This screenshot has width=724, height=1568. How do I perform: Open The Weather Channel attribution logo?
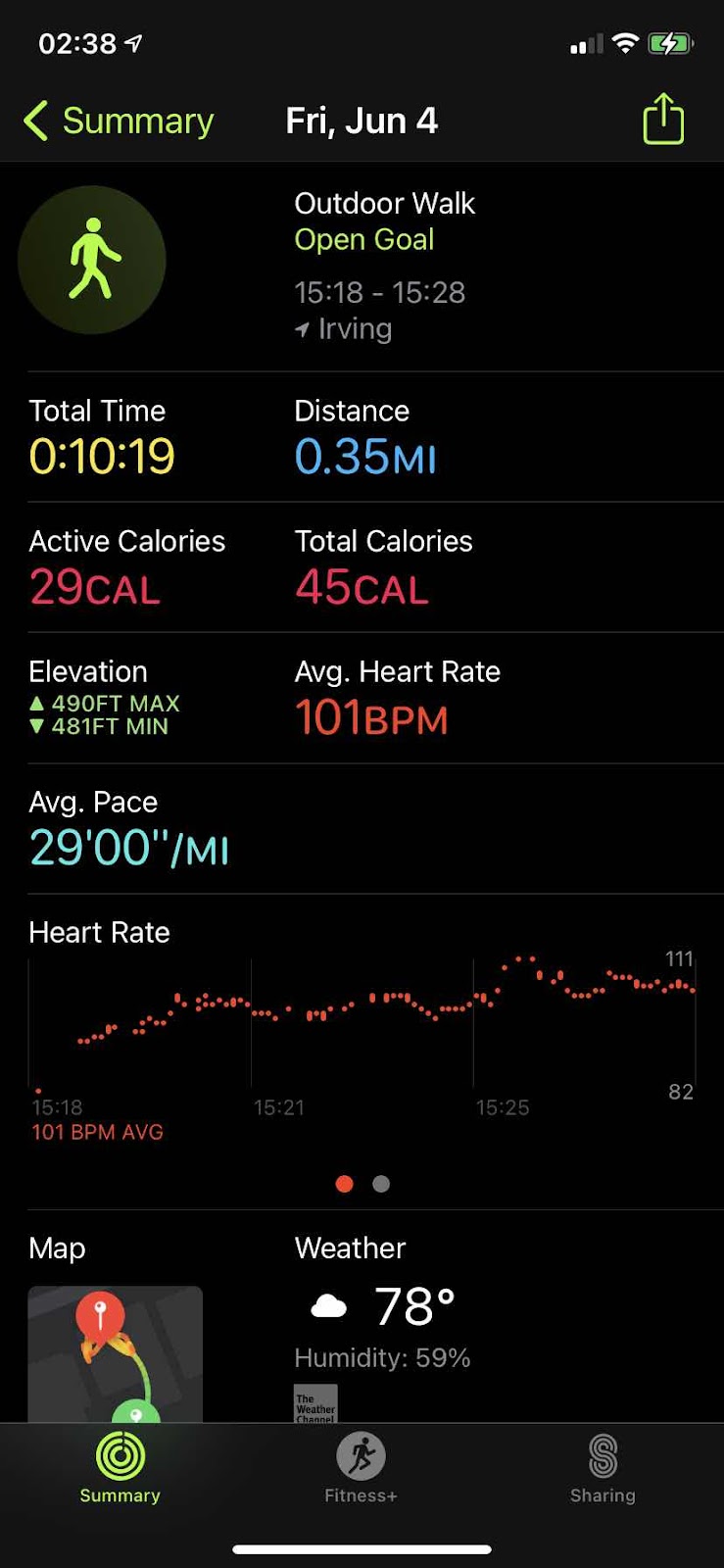315,1403
